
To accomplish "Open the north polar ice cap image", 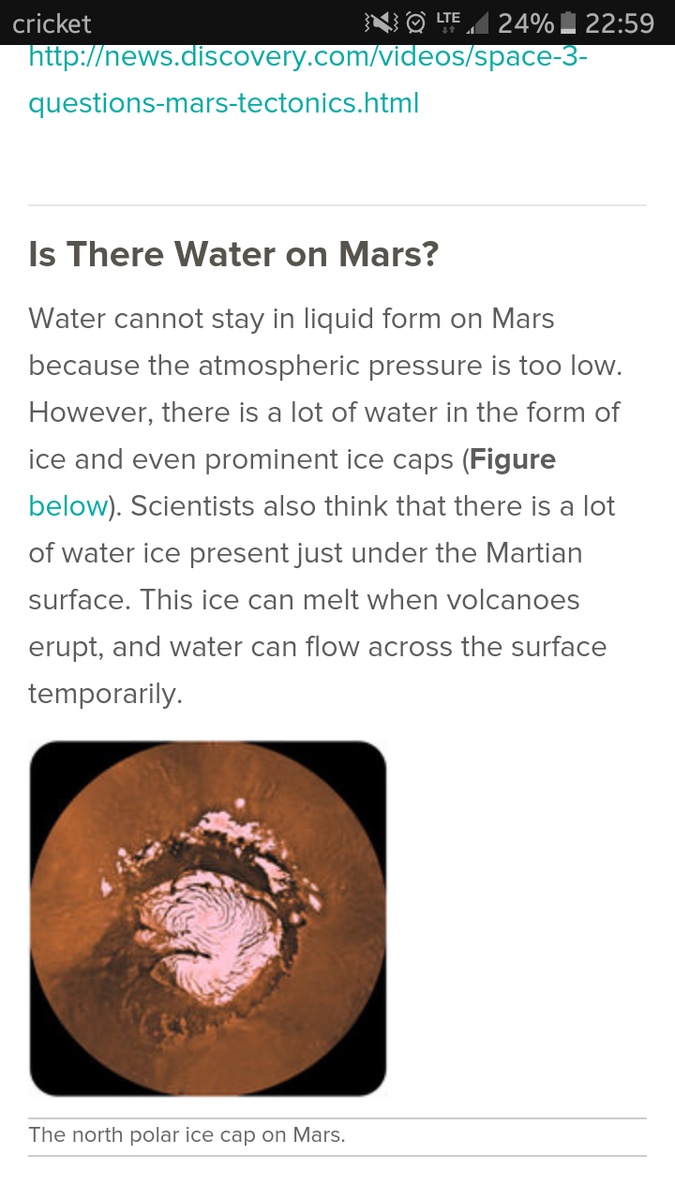I will [208, 918].
